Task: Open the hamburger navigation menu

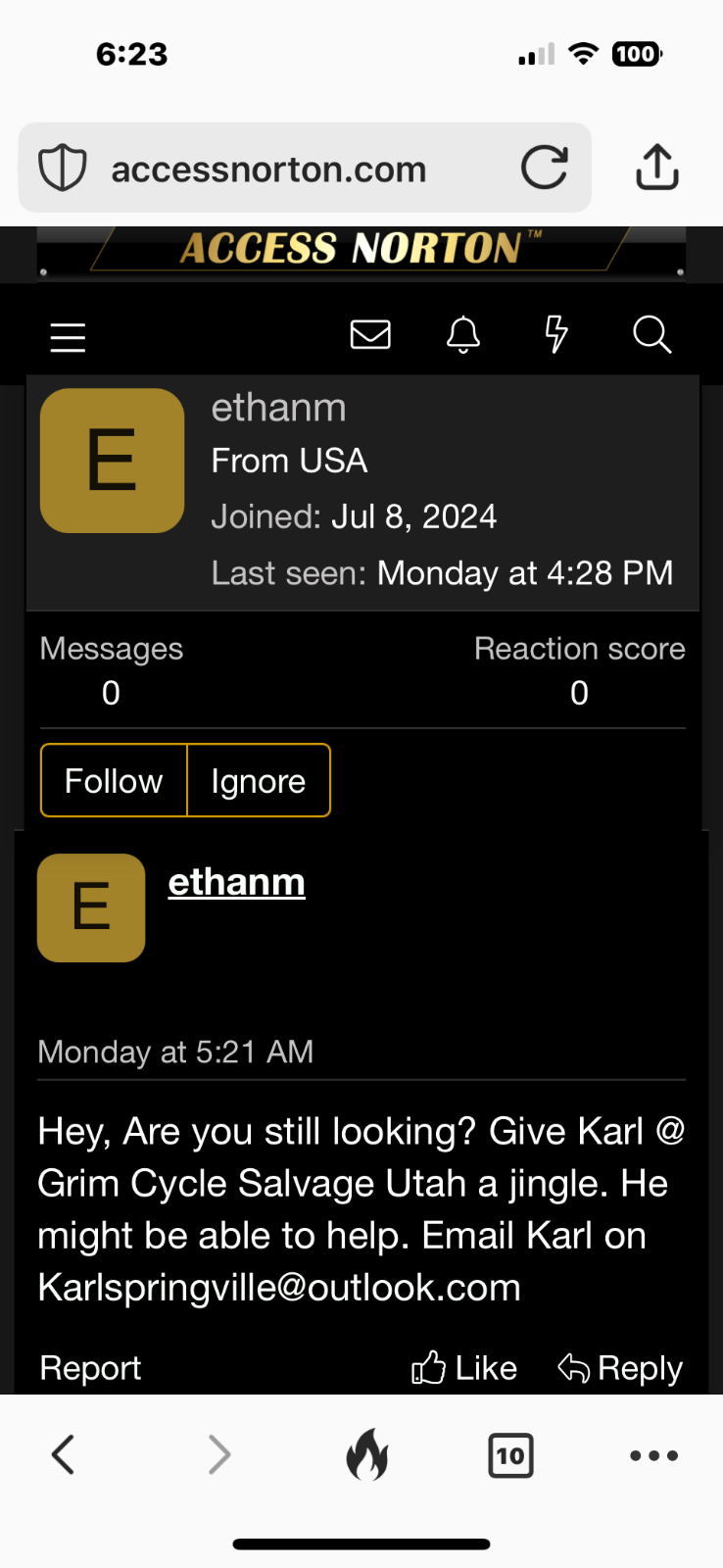Action: pyautogui.click(x=68, y=337)
